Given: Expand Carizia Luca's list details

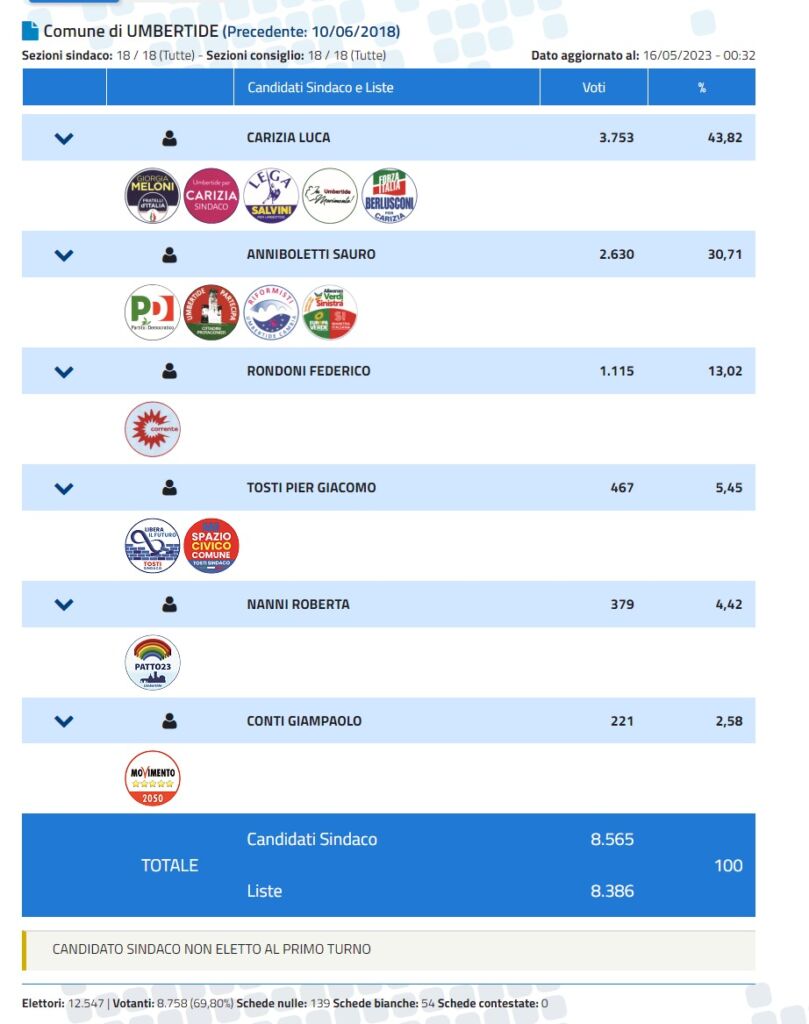Looking at the screenshot, I should [x=64, y=138].
